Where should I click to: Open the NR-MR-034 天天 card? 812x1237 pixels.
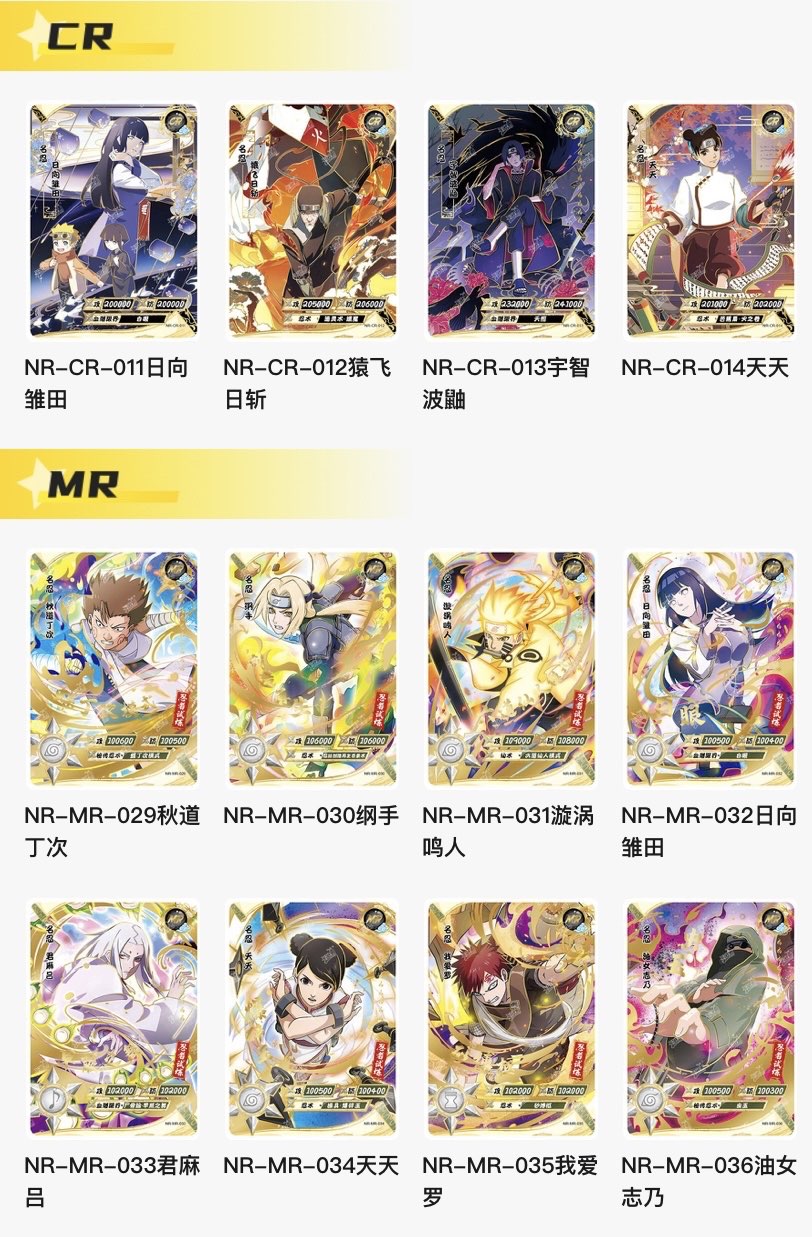312,1017
